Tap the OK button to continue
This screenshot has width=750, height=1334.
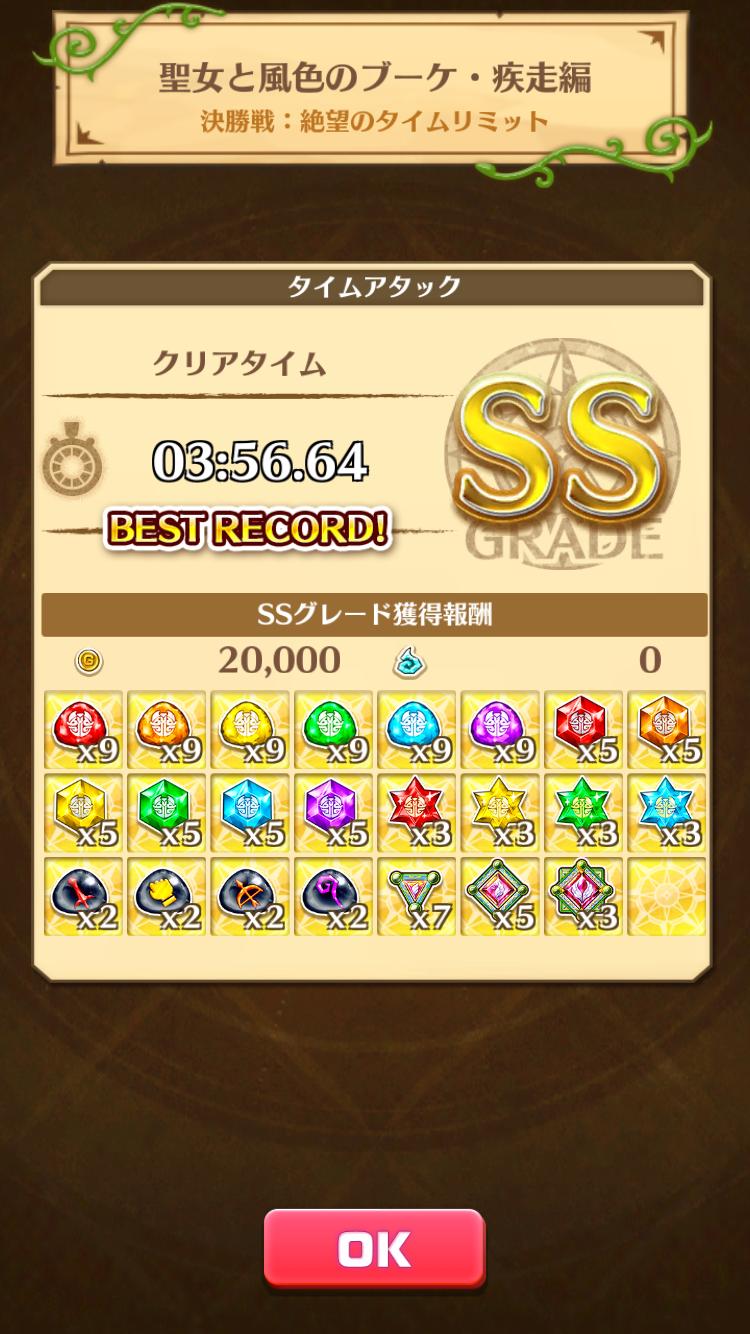tap(374, 1248)
